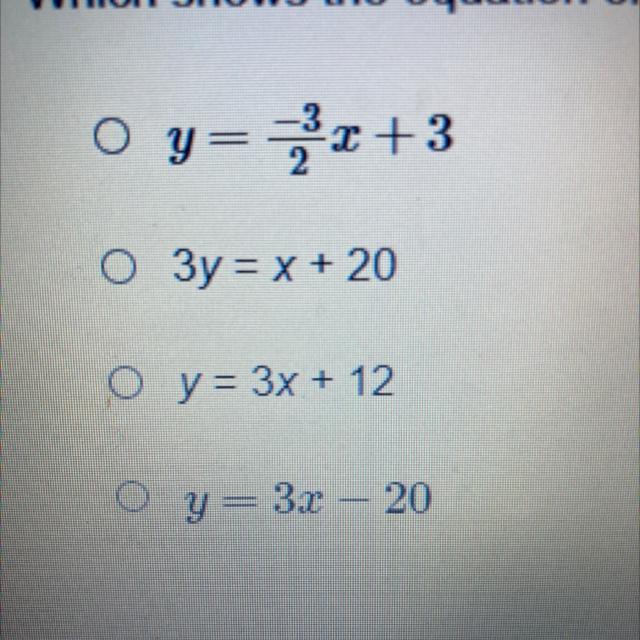Choose the option 3y = x + 20
640x640 pixels.
click(x=117, y=267)
